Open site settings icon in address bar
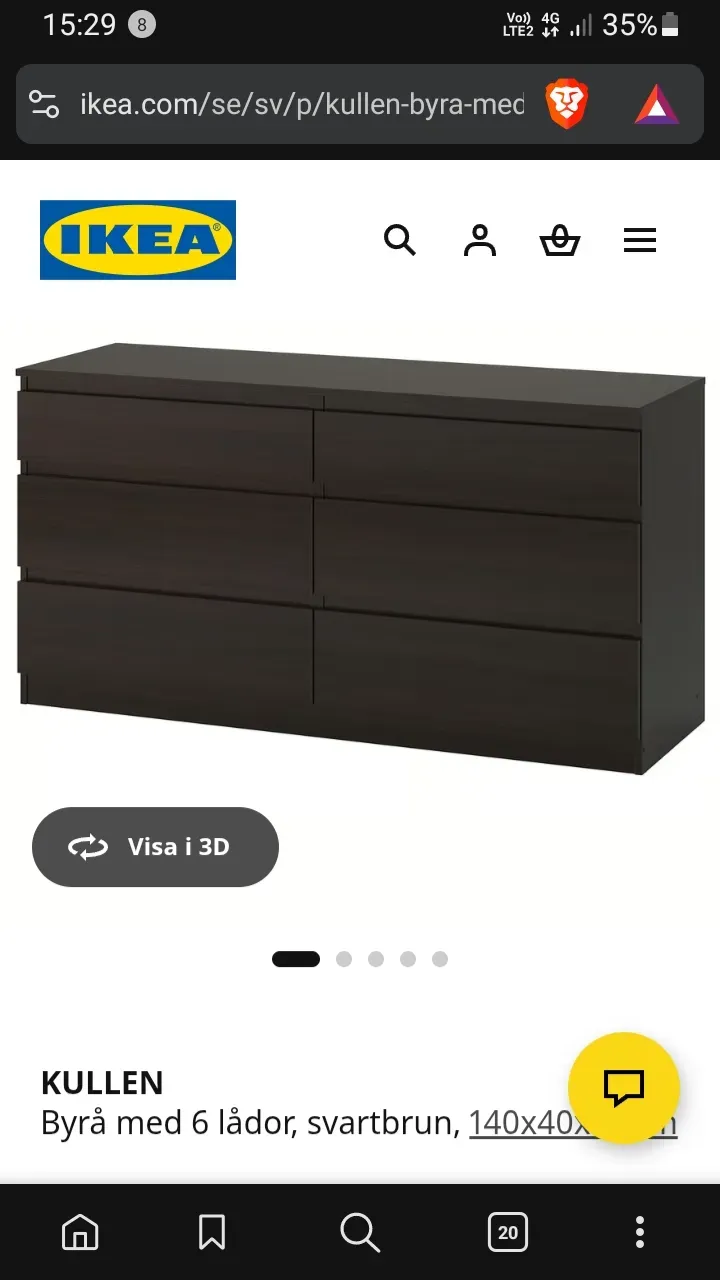The image size is (720, 1280). (x=44, y=104)
